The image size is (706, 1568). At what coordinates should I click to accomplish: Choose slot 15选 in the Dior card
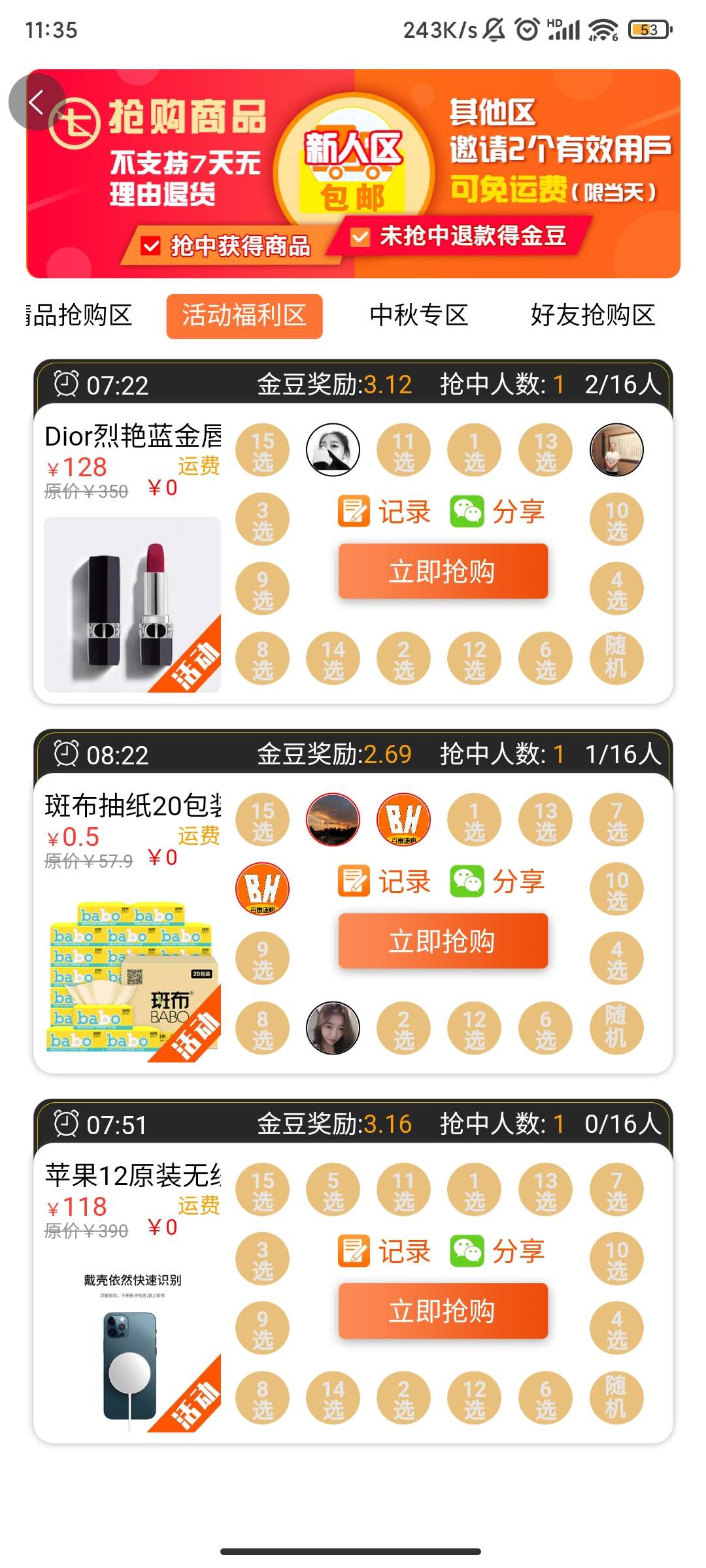click(262, 450)
